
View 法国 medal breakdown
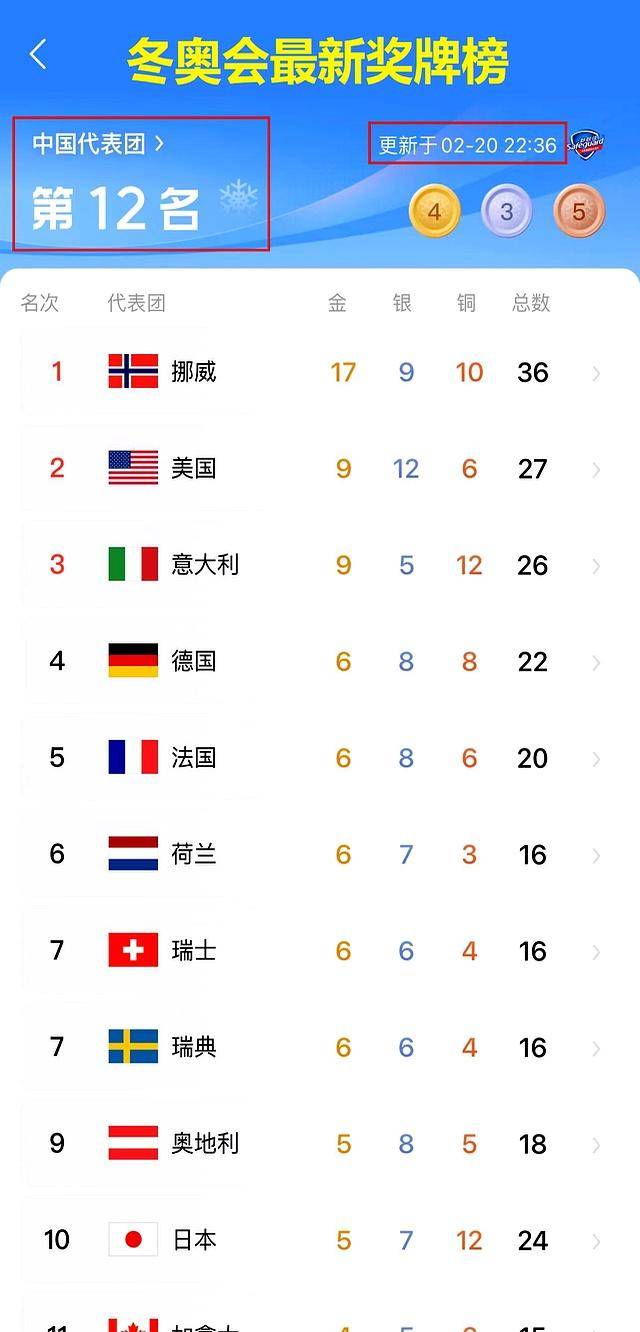click(320, 758)
